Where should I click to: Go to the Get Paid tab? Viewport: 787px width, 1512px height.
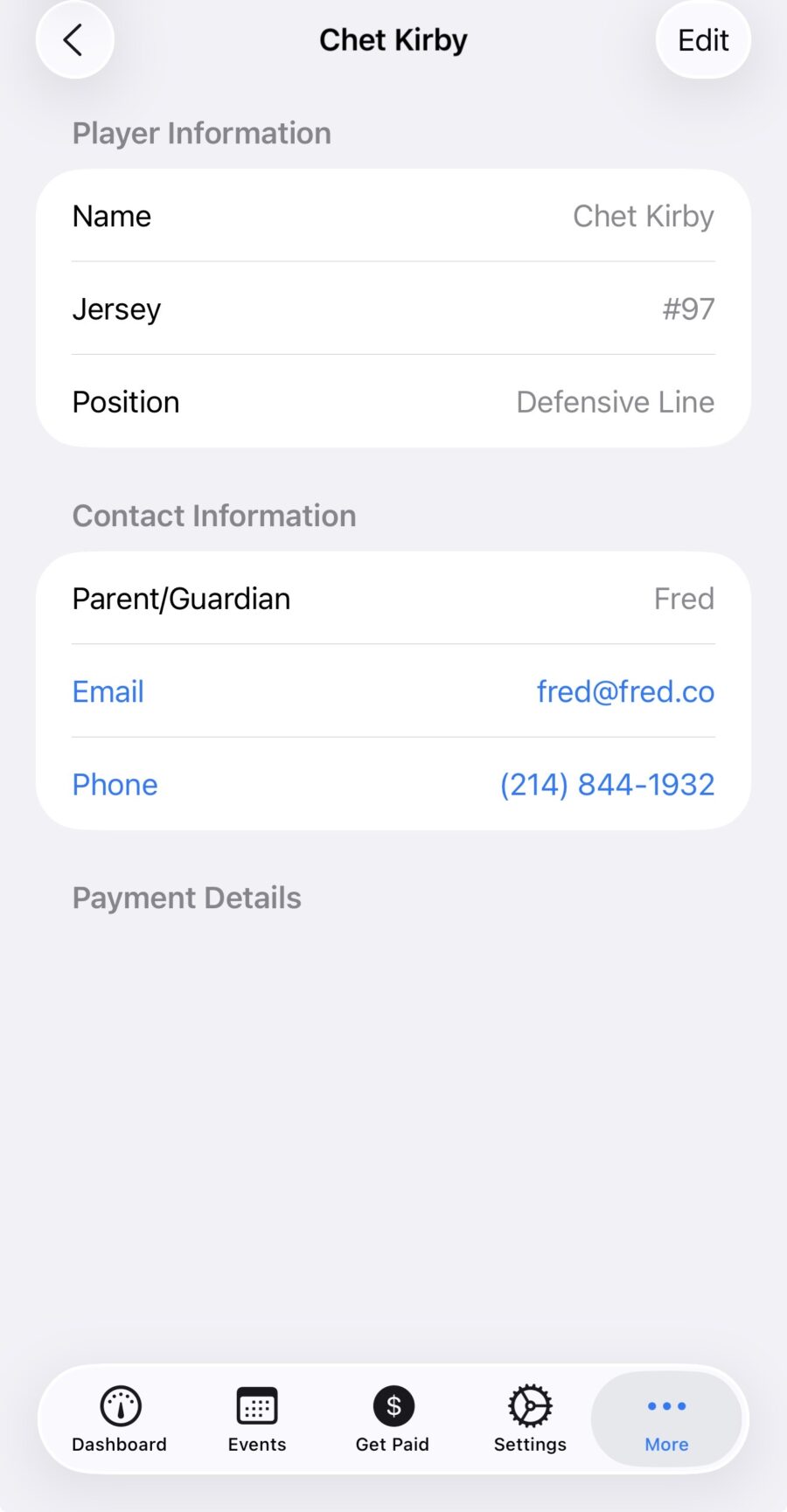tap(393, 1418)
